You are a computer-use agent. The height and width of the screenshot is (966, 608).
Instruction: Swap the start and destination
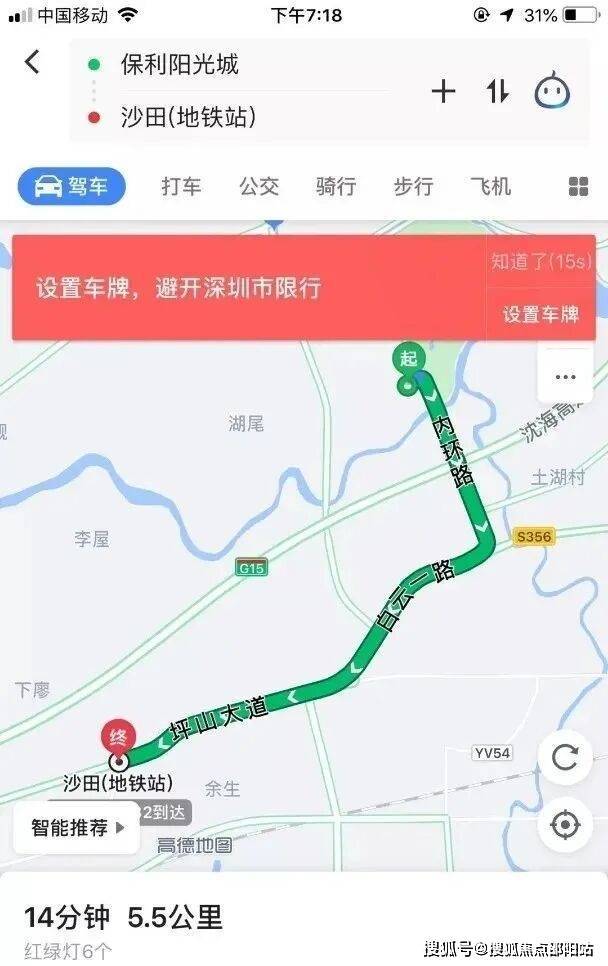[x=498, y=92]
